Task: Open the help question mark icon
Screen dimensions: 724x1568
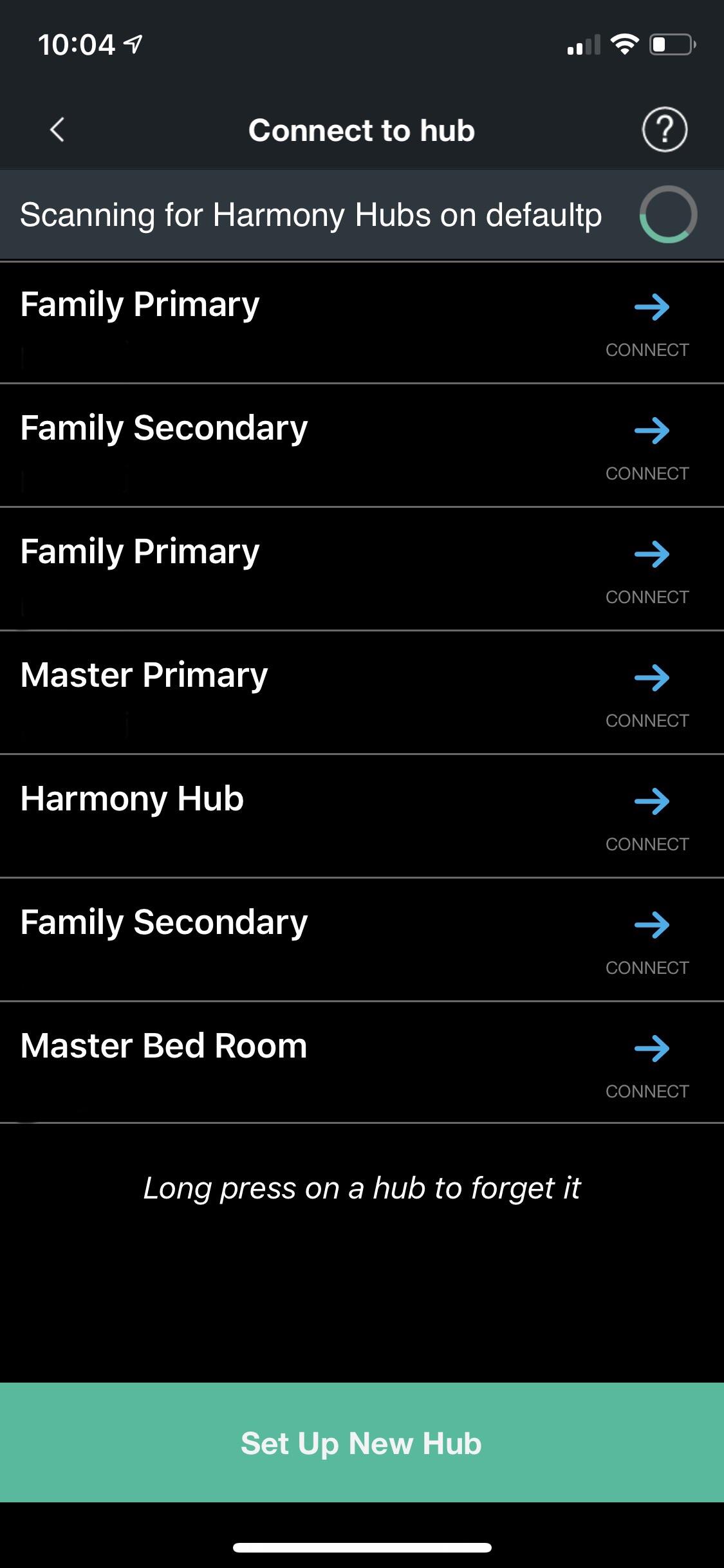Action: [x=664, y=130]
